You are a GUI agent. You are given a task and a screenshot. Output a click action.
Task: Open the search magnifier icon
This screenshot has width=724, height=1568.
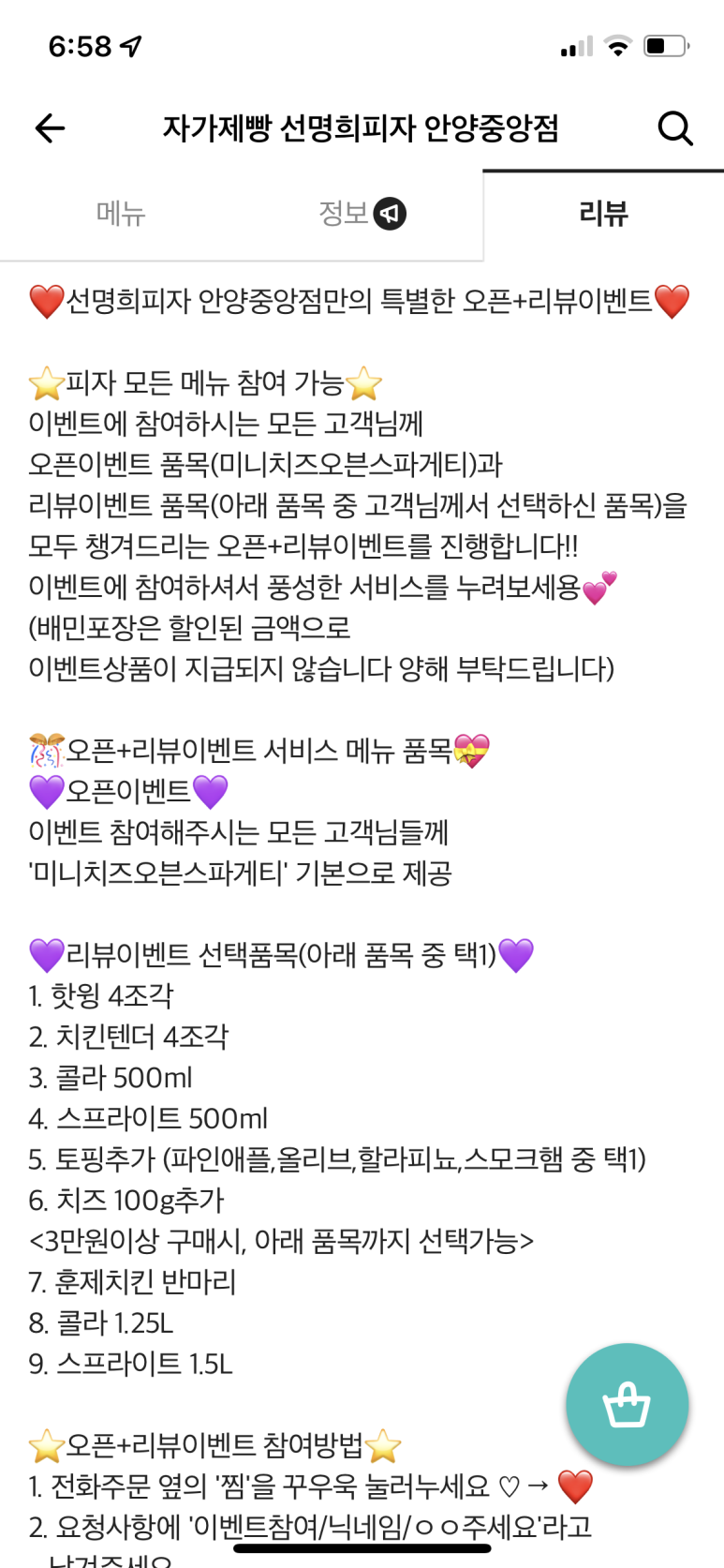click(x=674, y=128)
